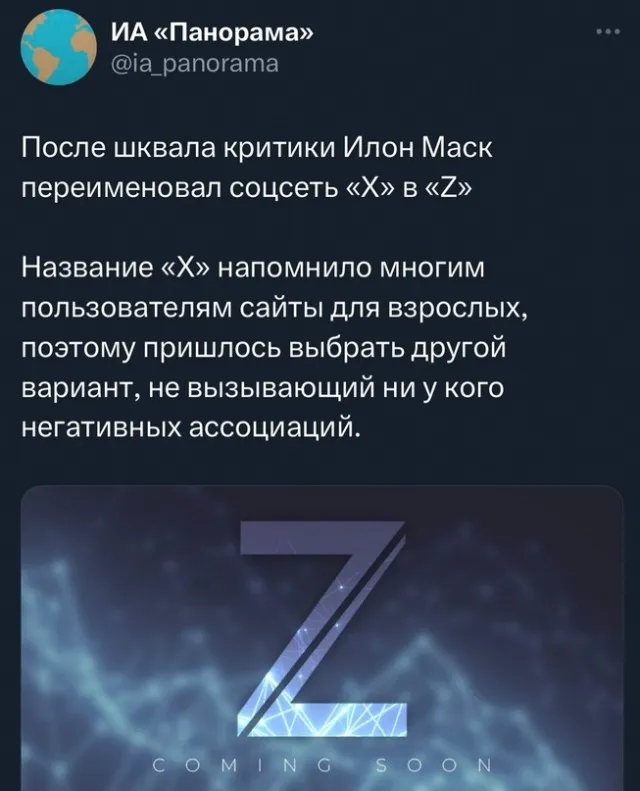Image resolution: width=640 pixels, height=791 pixels.
Task: Open the tweet overflow menu
Action: tap(606, 32)
